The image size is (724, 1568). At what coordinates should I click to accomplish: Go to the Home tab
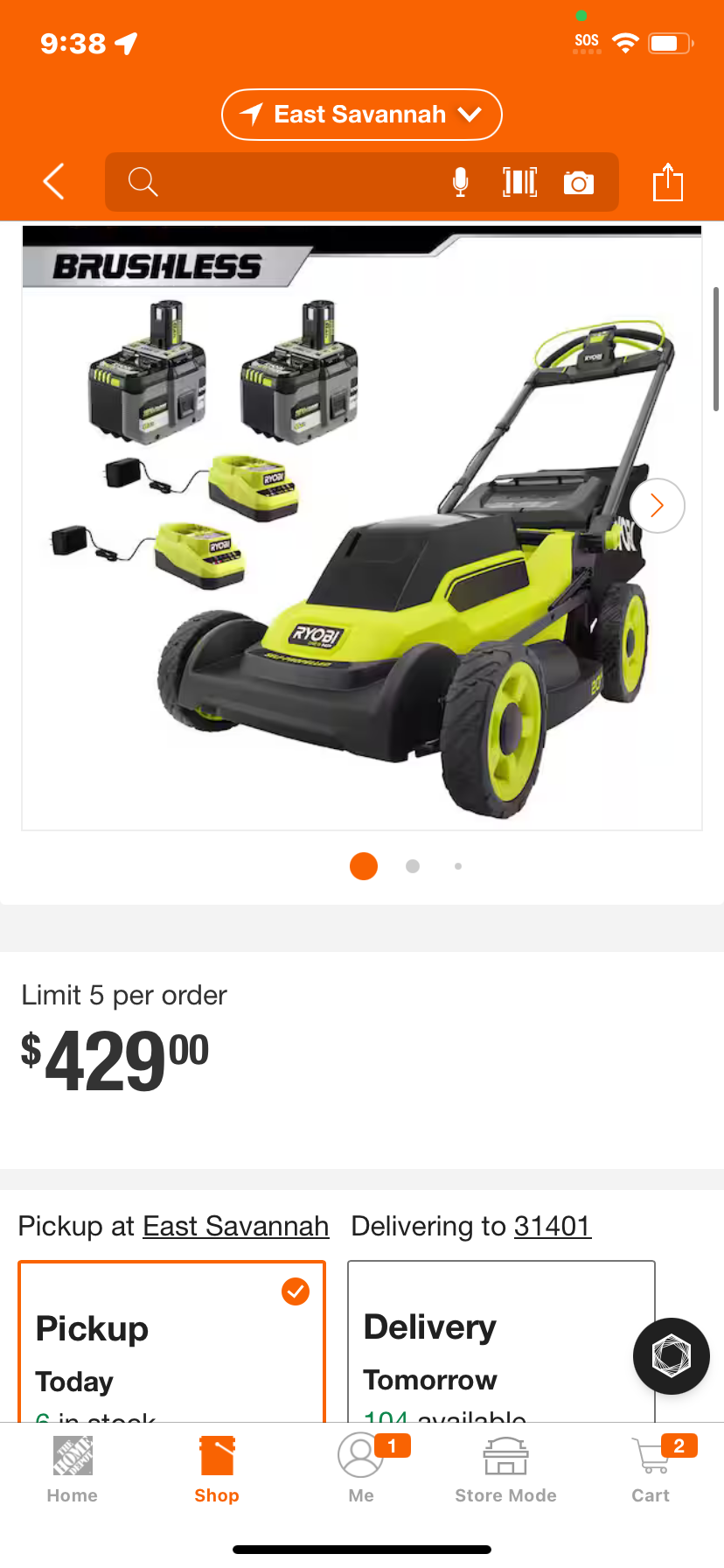(73, 1470)
